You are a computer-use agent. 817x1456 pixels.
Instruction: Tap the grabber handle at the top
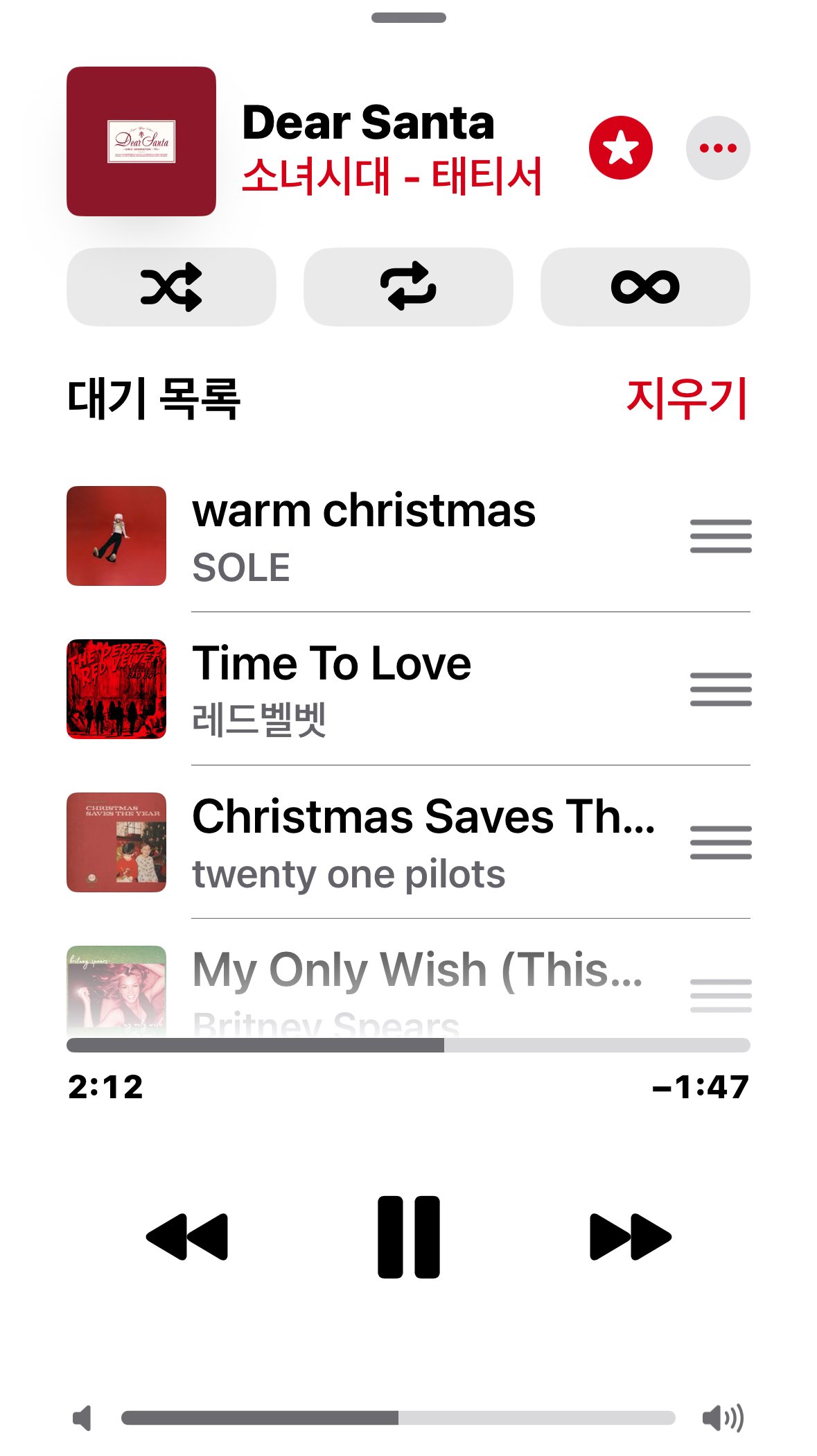408,18
